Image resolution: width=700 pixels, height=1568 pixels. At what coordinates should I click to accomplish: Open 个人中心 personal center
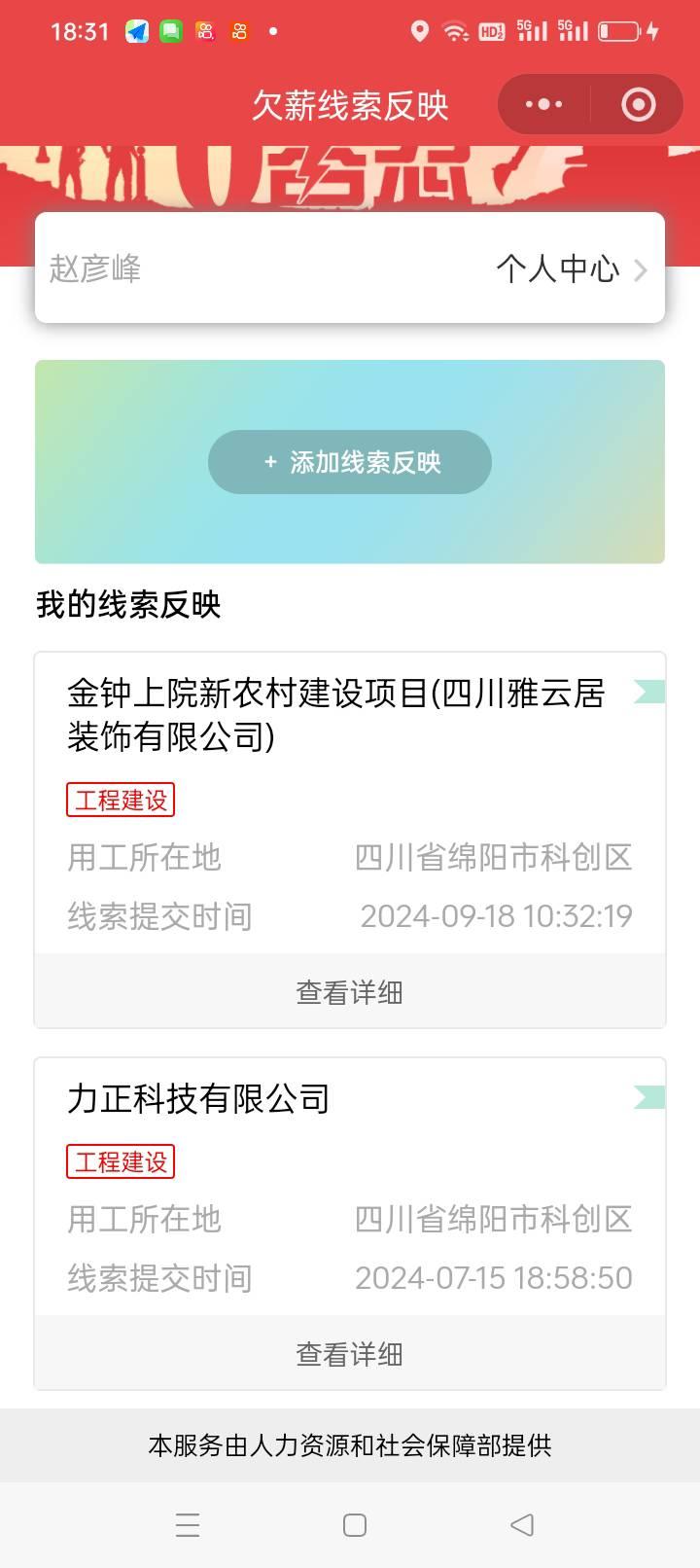(x=570, y=268)
